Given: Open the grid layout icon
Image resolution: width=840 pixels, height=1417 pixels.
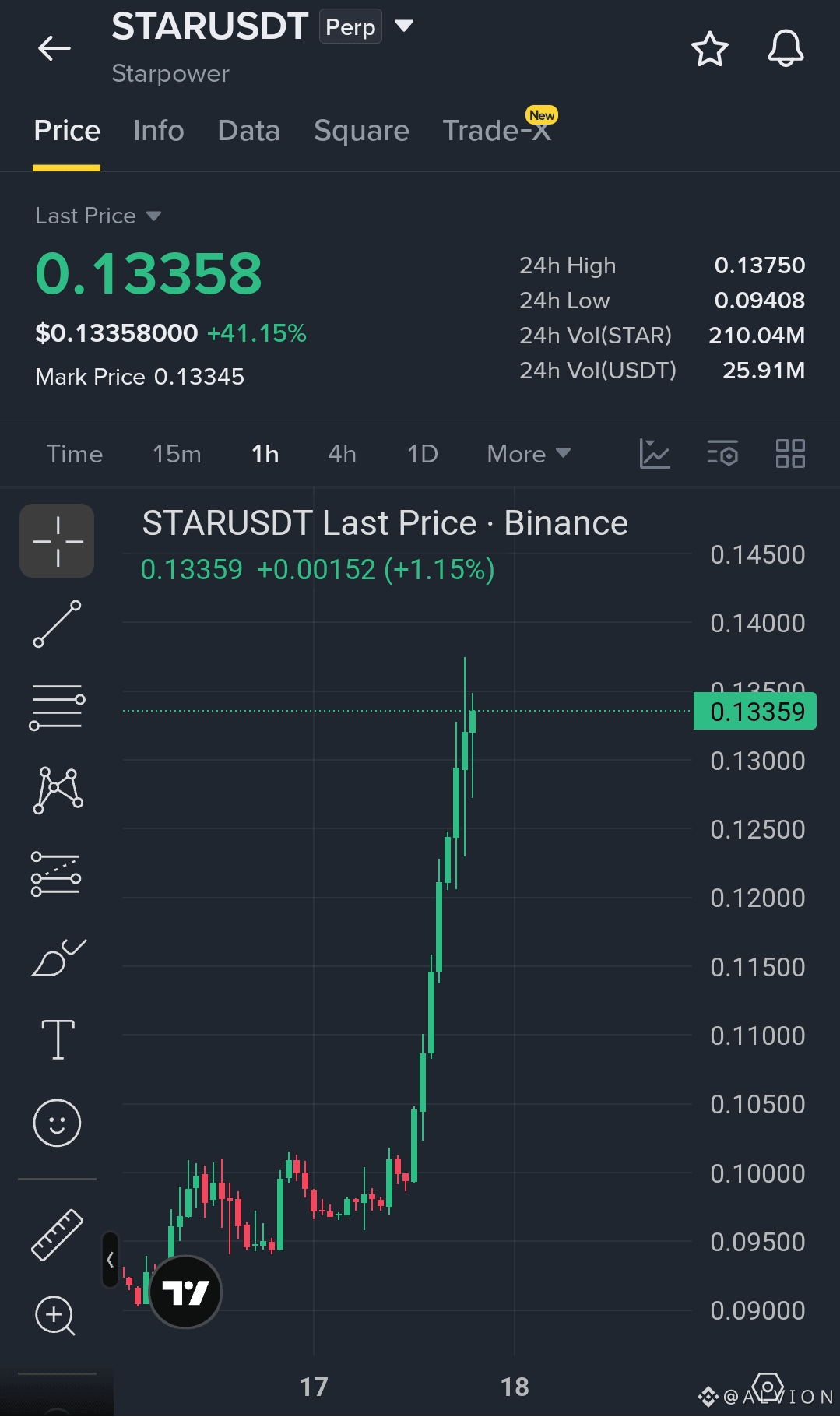Looking at the screenshot, I should (790, 453).
